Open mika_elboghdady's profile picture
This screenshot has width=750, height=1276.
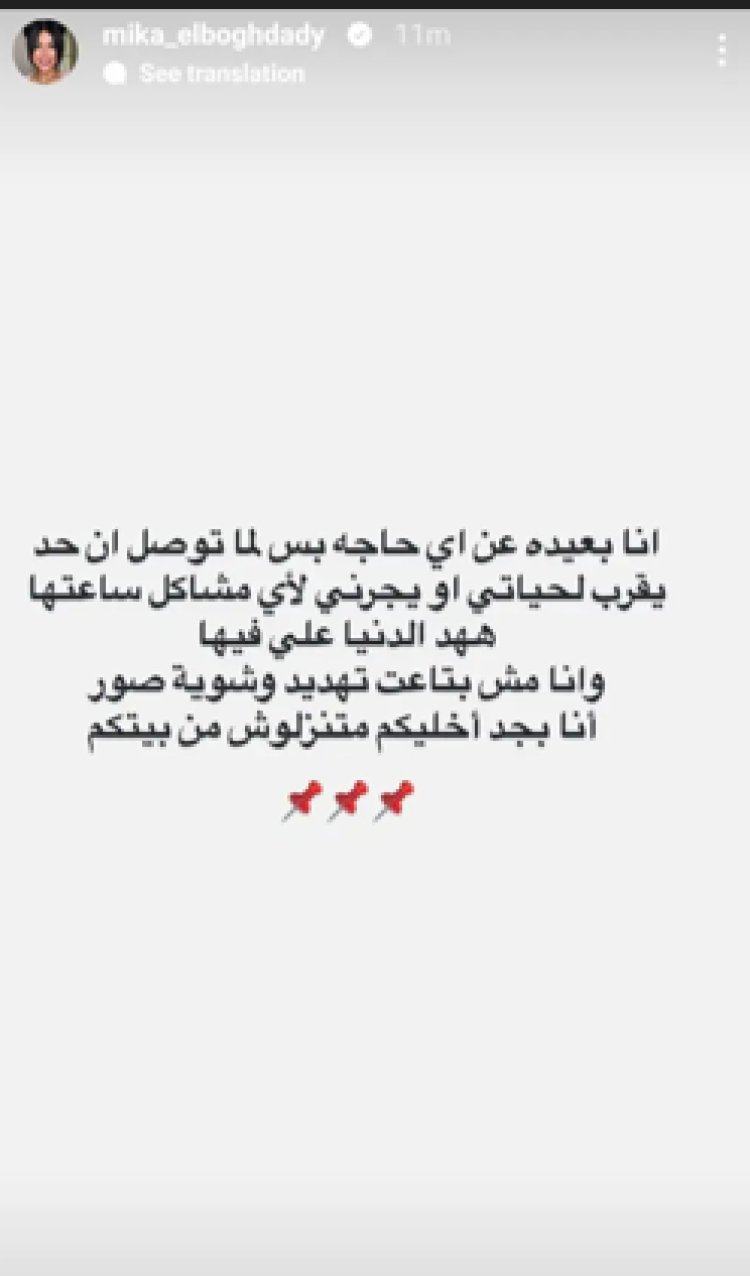click(x=45, y=51)
